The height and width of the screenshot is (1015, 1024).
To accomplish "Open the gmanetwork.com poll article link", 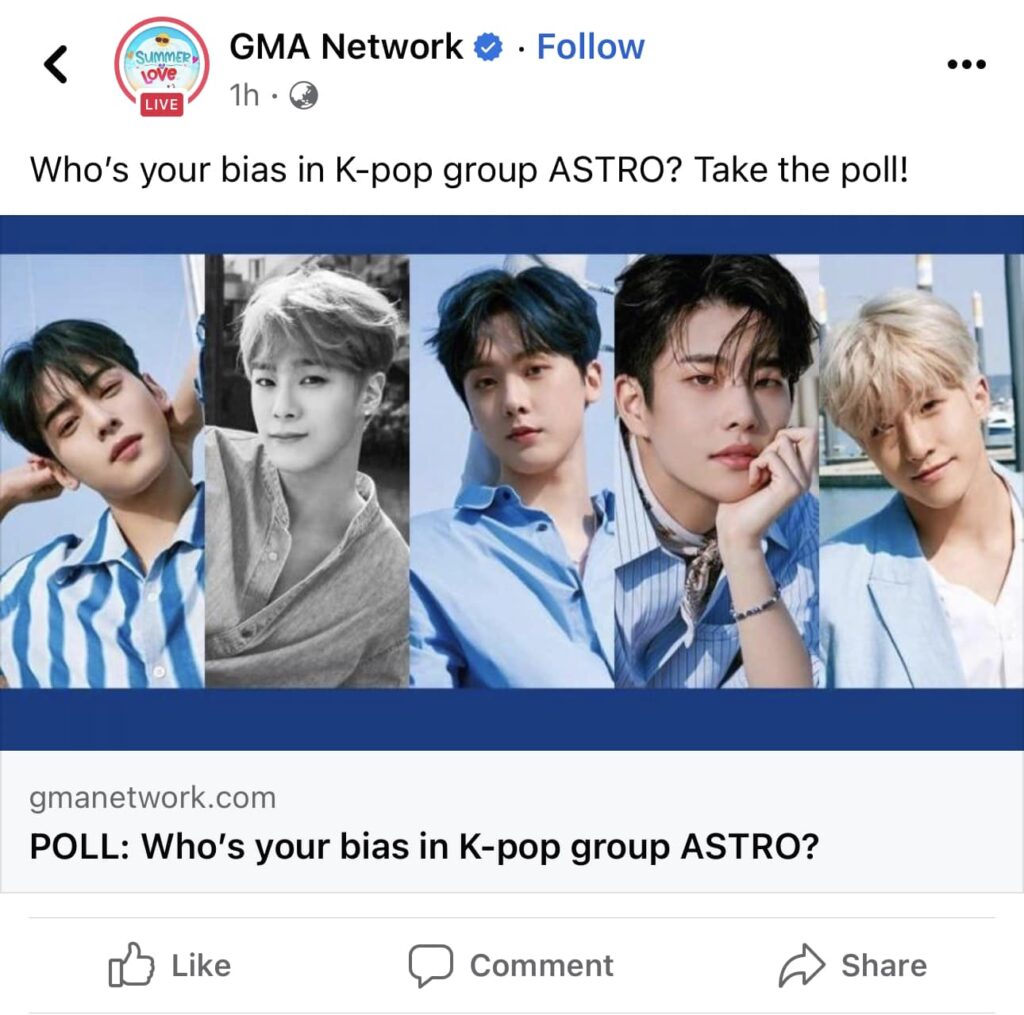I will coord(424,846).
